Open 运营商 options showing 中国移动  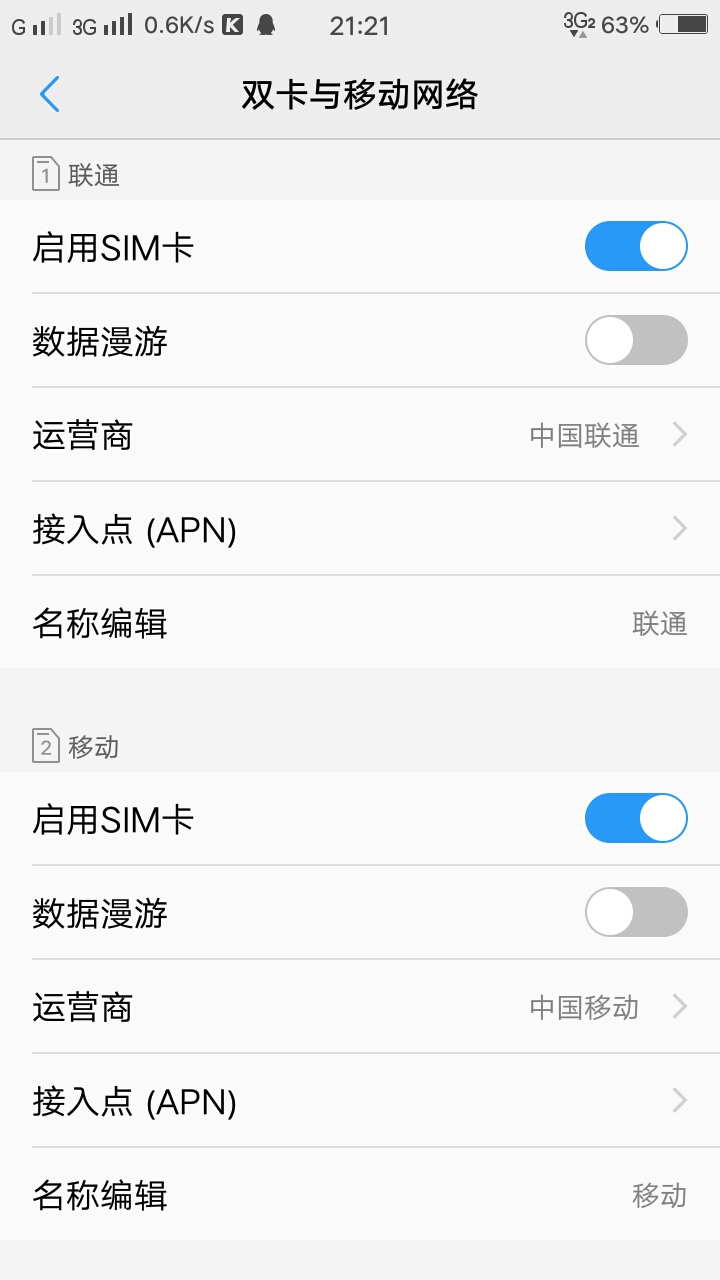pos(360,1008)
